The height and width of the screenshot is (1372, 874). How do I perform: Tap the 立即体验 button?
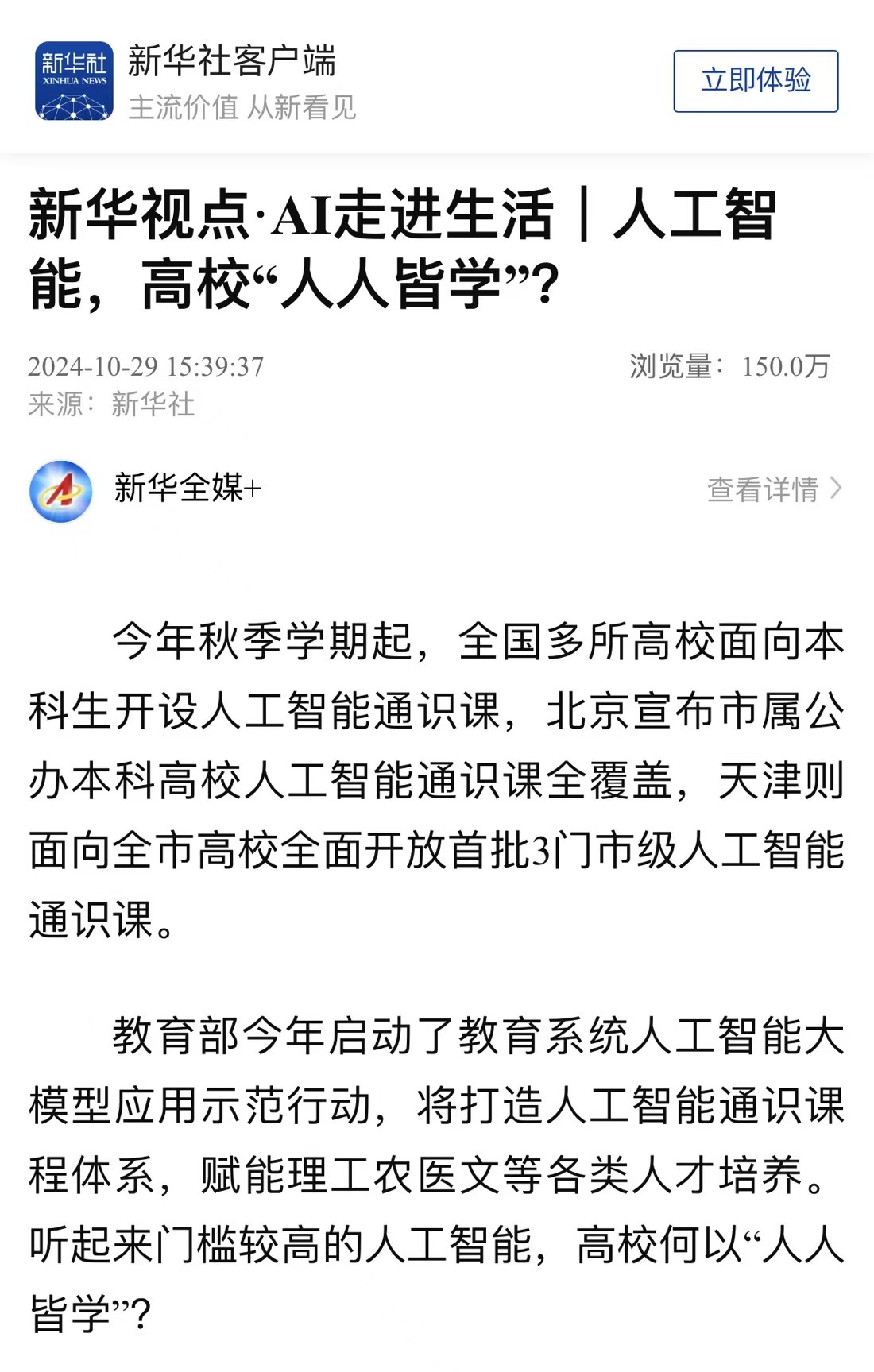coord(755,81)
